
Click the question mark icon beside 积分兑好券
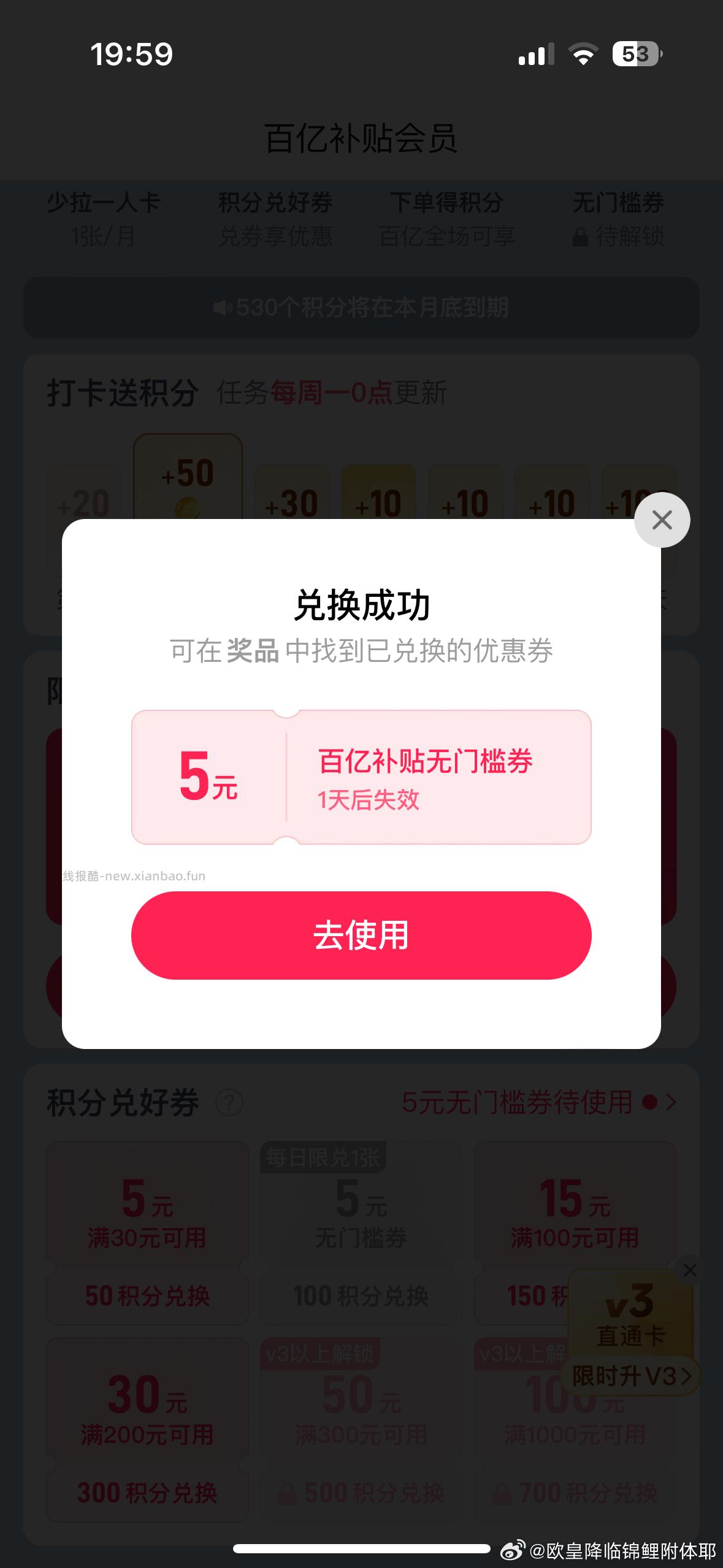click(x=230, y=1102)
